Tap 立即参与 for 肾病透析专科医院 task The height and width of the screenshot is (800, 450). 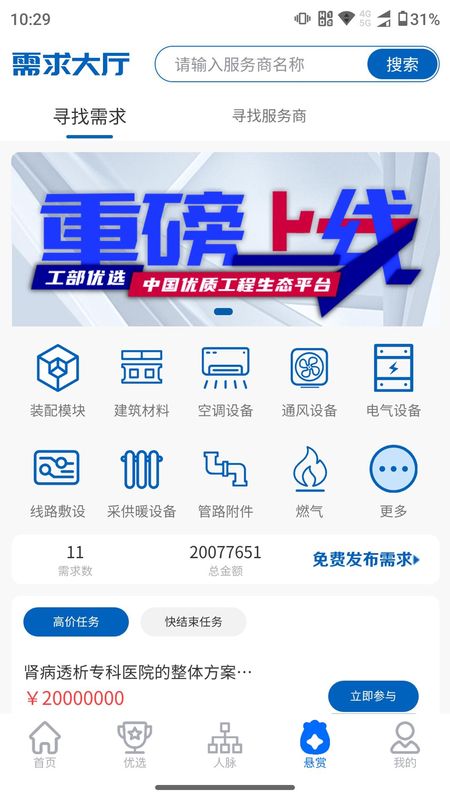coord(373,696)
